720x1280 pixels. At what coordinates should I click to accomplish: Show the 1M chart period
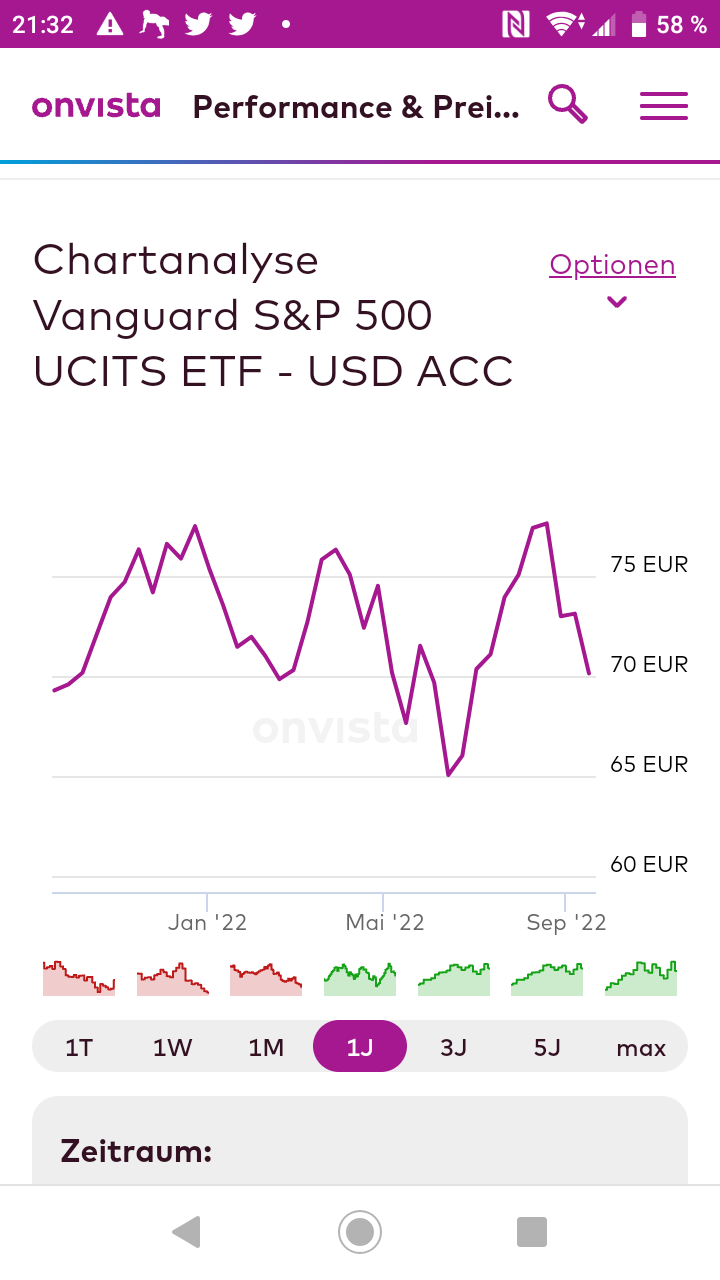(x=266, y=1047)
